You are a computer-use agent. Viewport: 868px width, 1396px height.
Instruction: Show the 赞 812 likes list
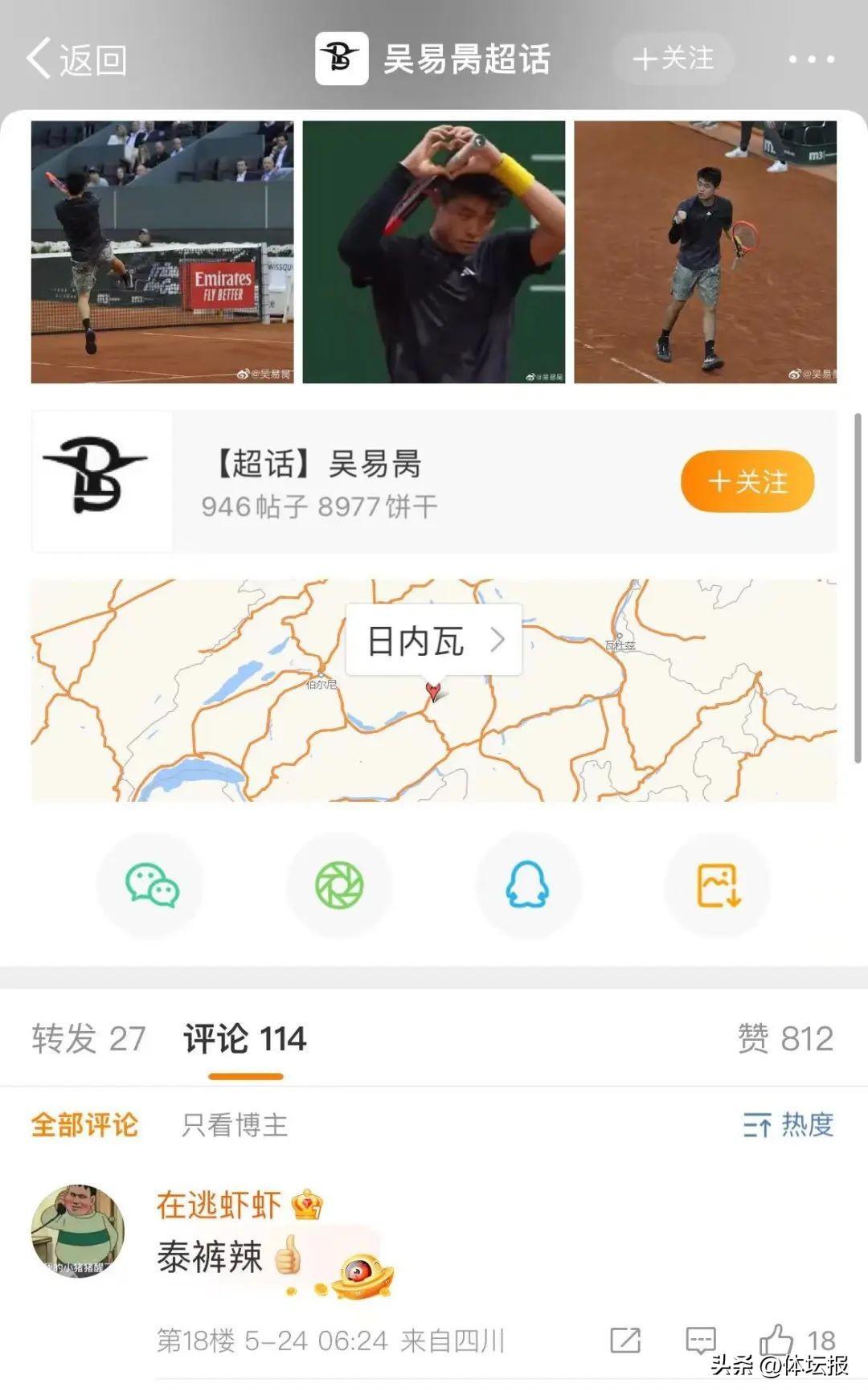tap(785, 1038)
